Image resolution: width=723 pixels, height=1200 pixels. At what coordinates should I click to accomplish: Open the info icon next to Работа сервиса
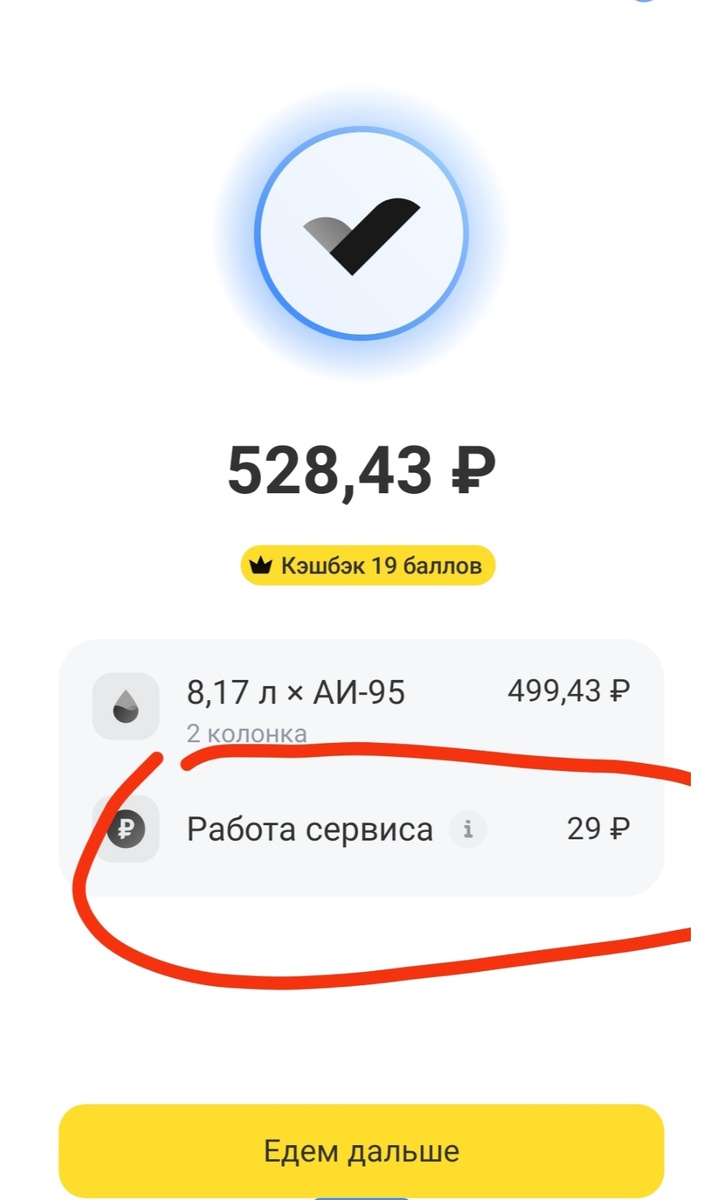click(x=467, y=828)
